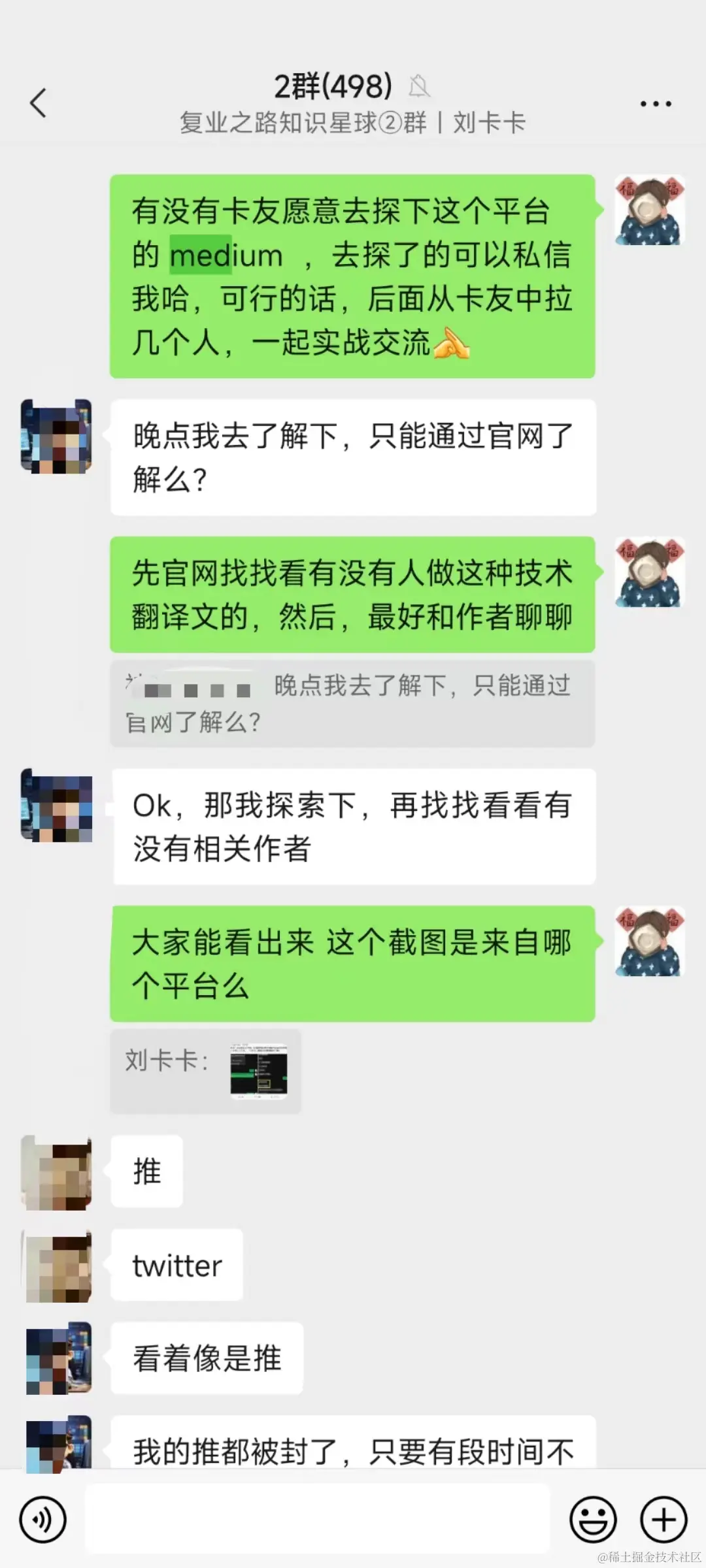The width and height of the screenshot is (706, 1568).
Task: Jump to the quoted message 晚点我去了解下
Action: 352,704
